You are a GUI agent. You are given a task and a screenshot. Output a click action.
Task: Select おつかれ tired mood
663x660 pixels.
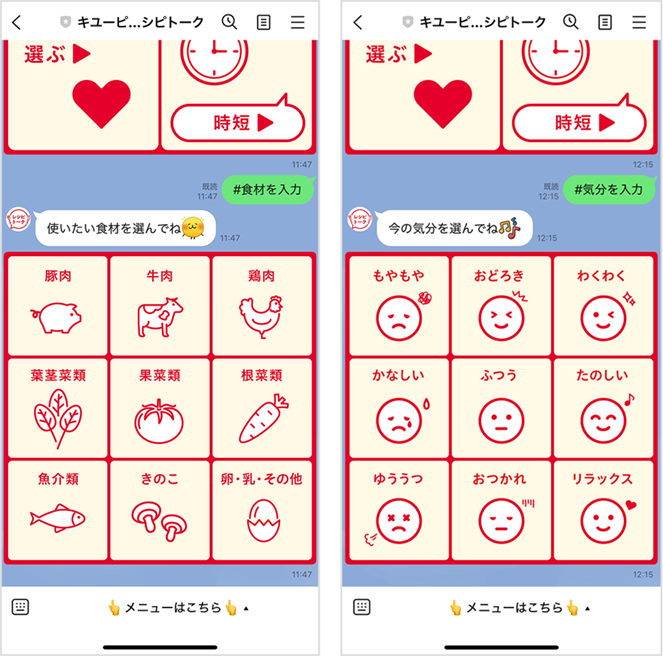500,509
